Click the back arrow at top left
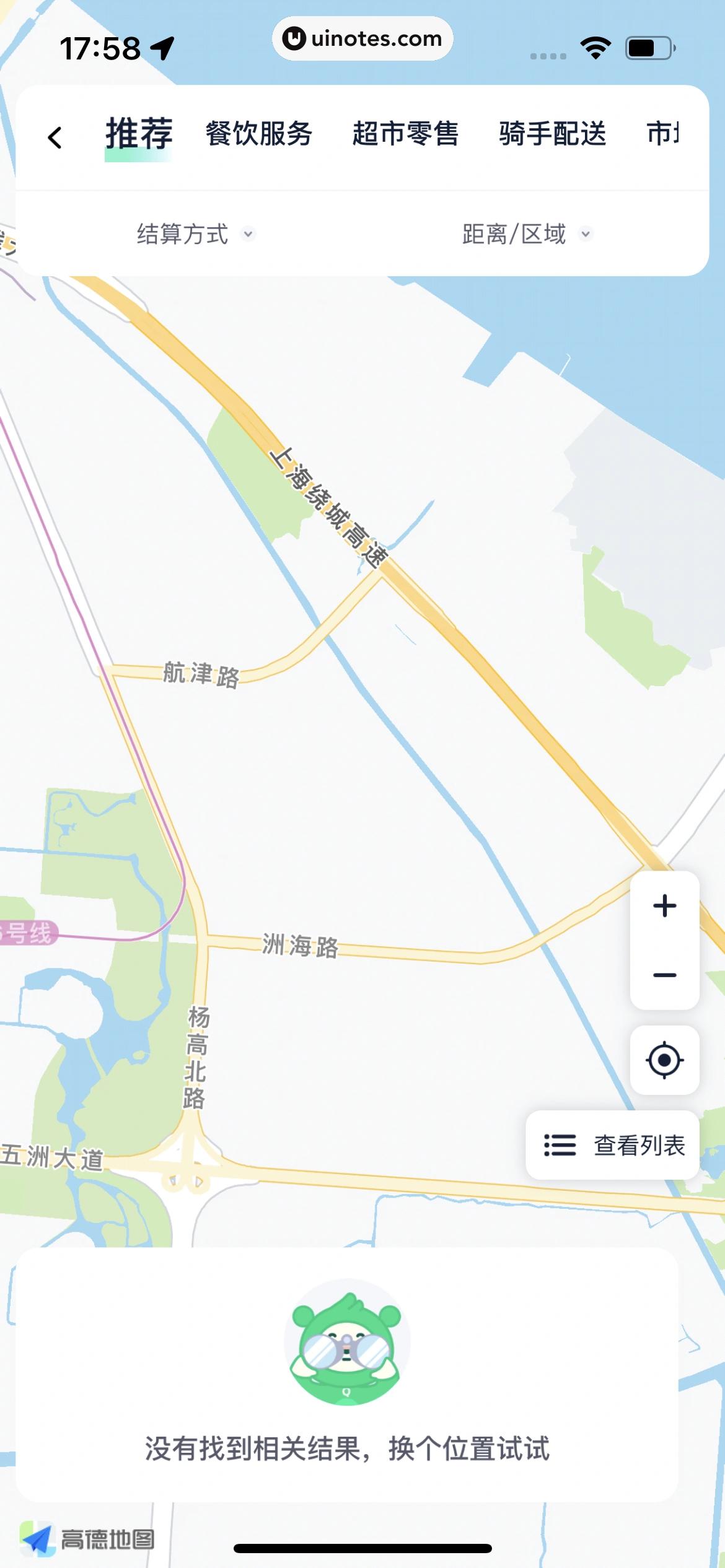The width and height of the screenshot is (725, 1568). 56,137
